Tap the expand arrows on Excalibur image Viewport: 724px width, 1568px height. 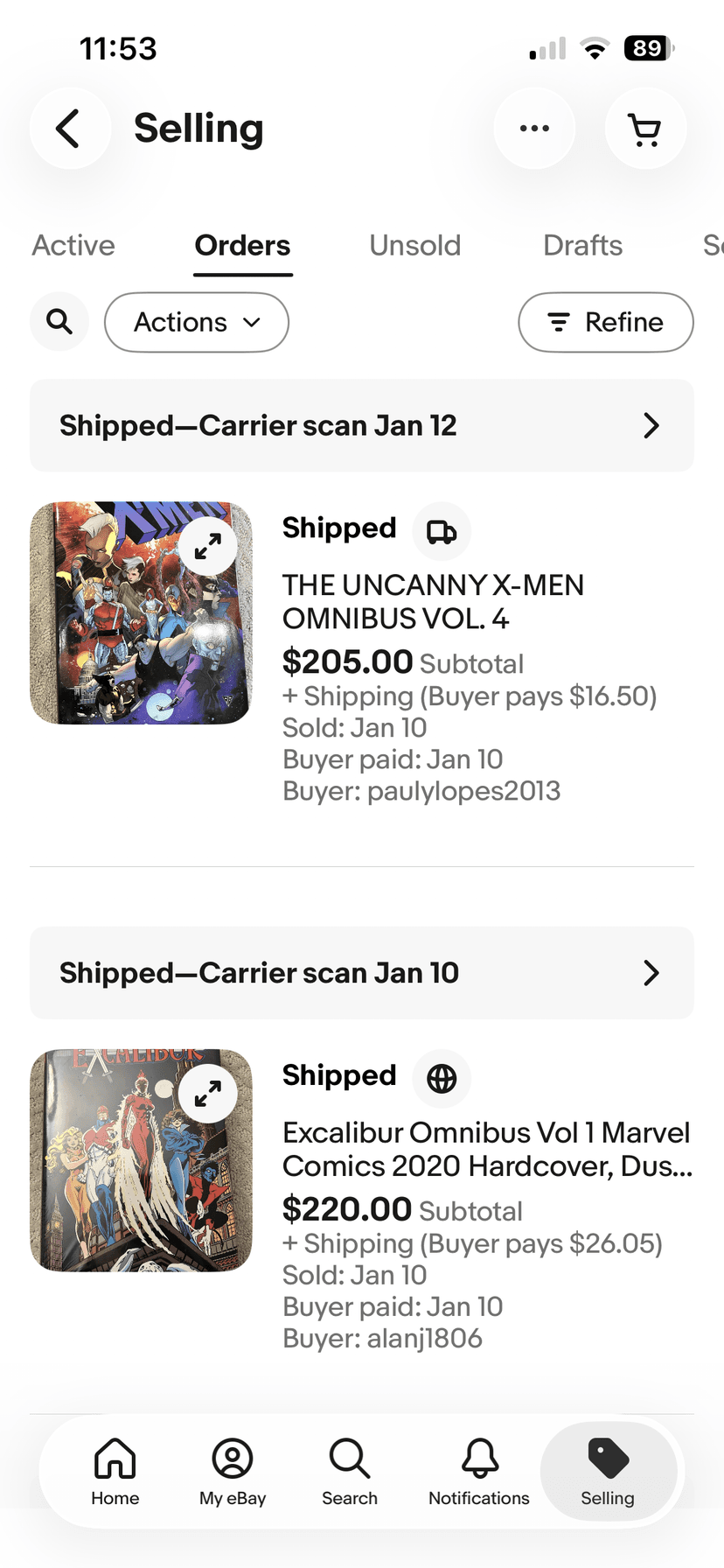point(208,1092)
